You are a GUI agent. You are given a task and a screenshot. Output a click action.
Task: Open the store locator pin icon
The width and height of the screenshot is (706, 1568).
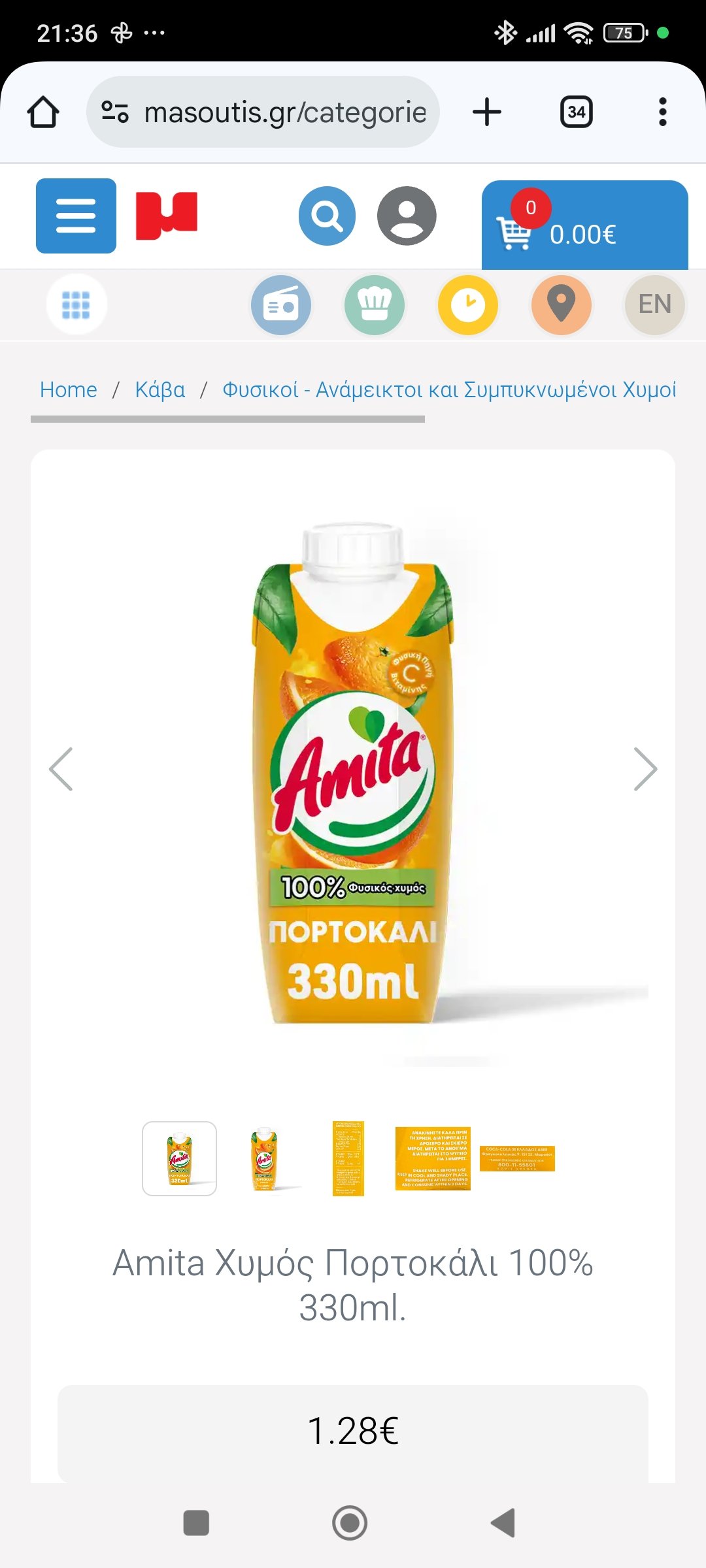(x=561, y=304)
